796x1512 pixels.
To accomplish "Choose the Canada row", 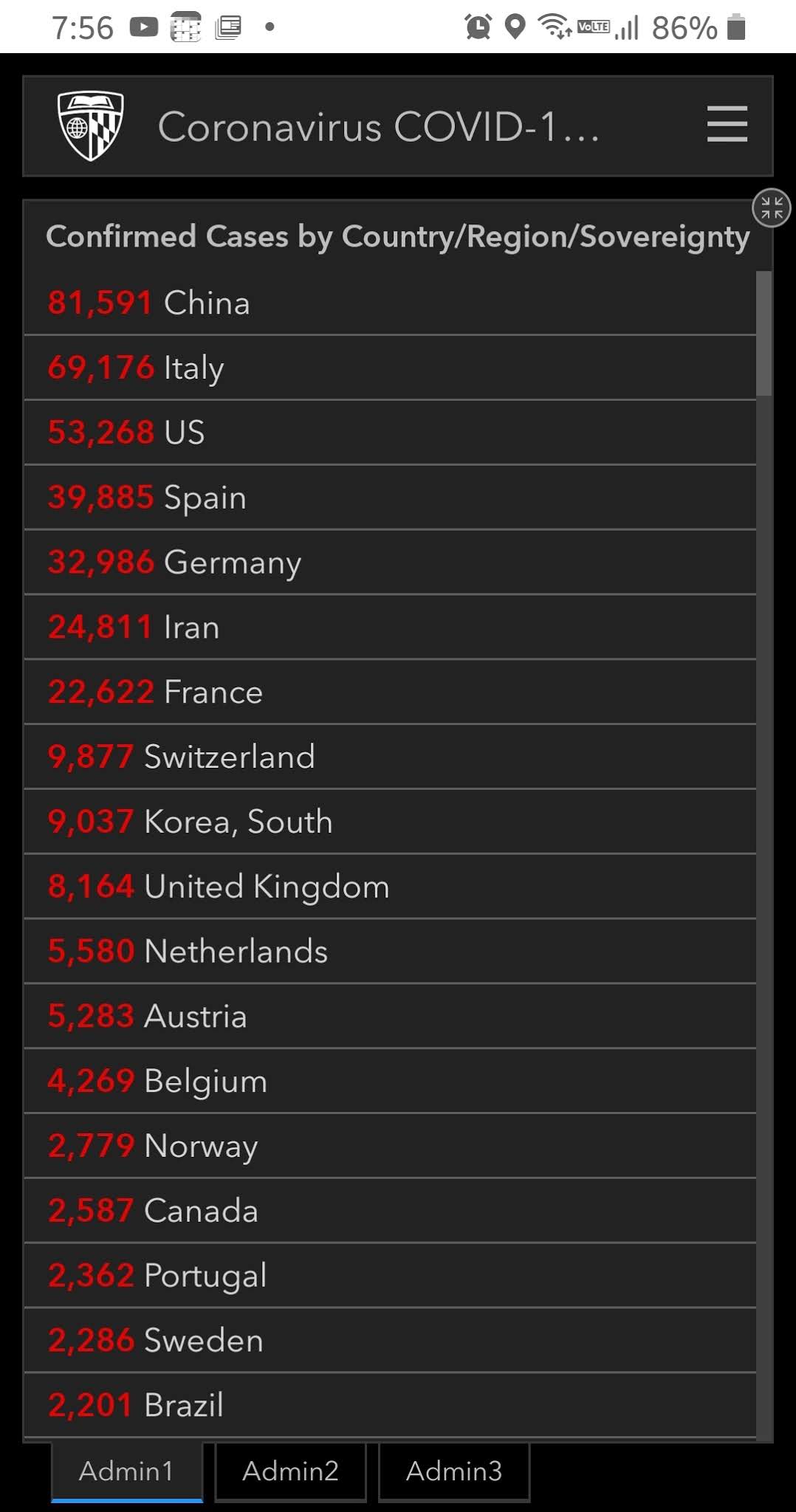I will [390, 1211].
